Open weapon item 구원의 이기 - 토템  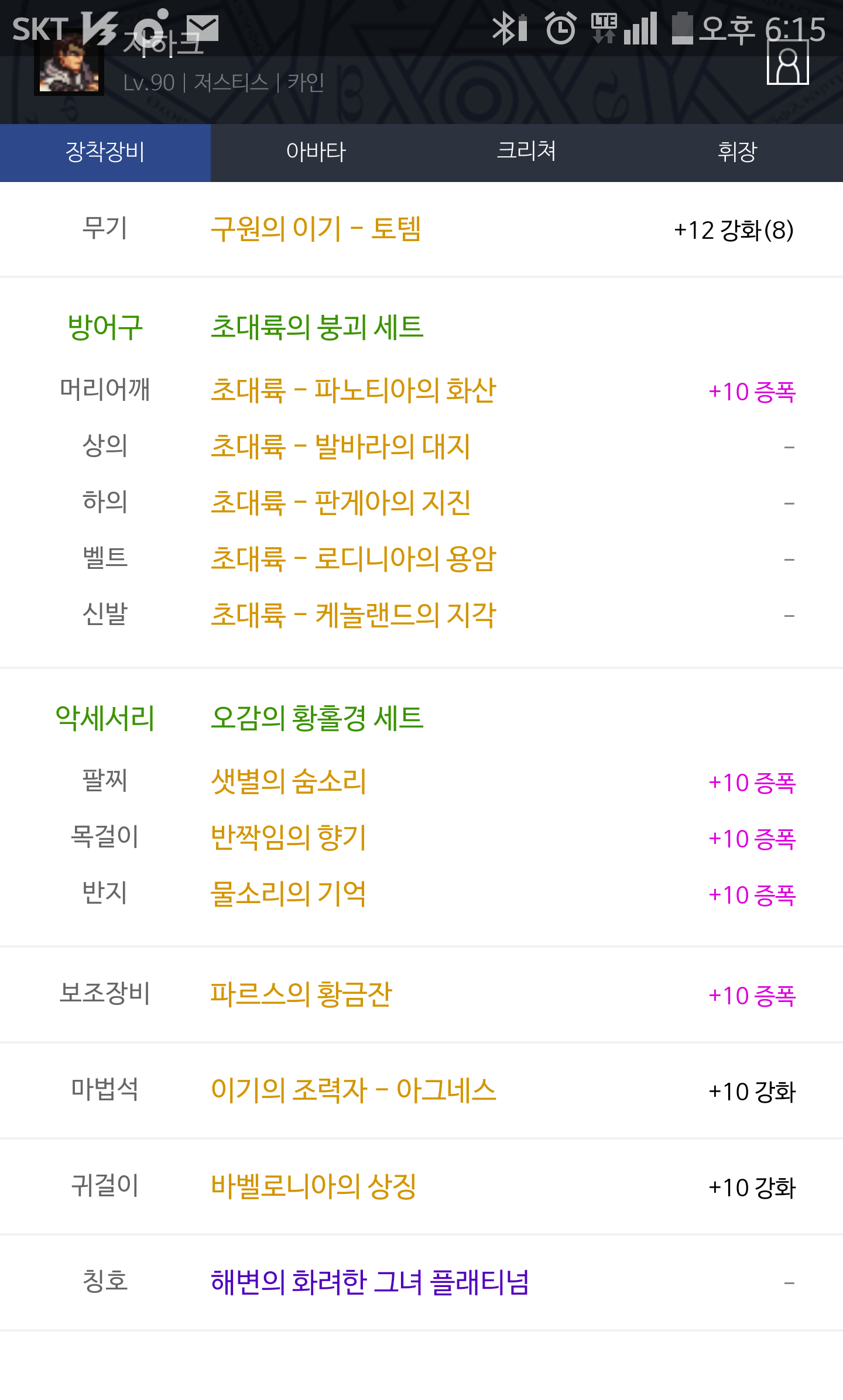pos(316,228)
